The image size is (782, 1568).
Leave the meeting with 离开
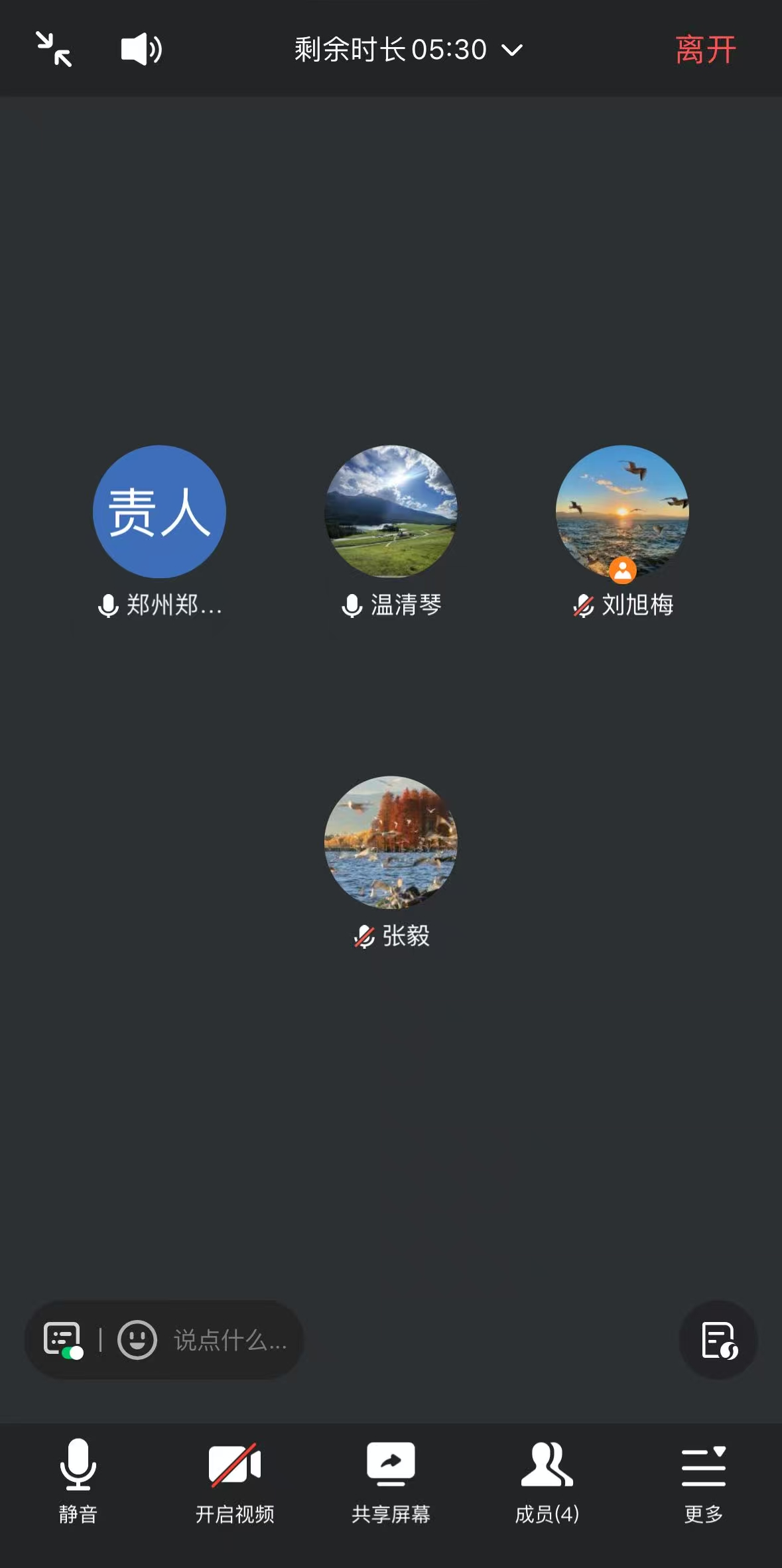pos(705,50)
